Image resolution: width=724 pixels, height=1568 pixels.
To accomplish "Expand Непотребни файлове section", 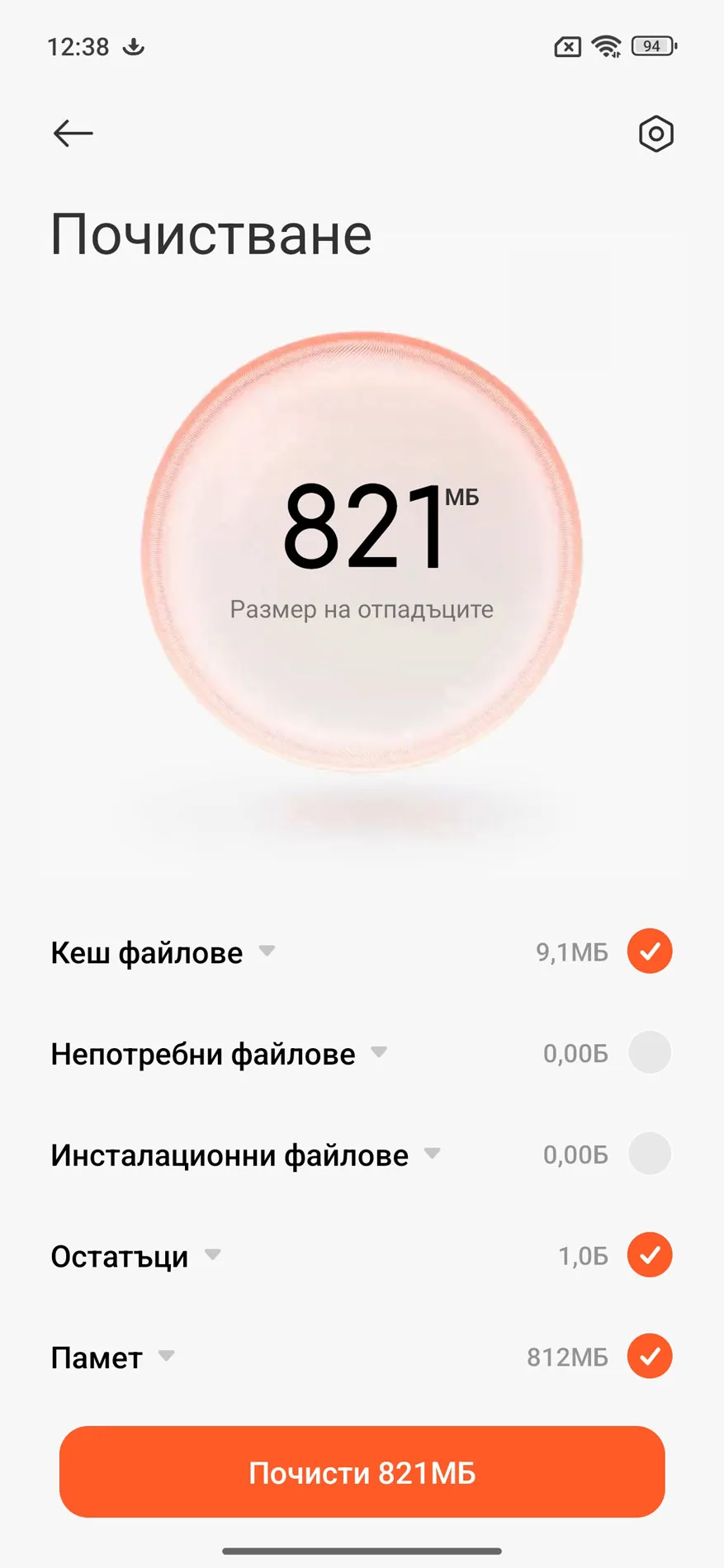I will pyautogui.click(x=379, y=1052).
